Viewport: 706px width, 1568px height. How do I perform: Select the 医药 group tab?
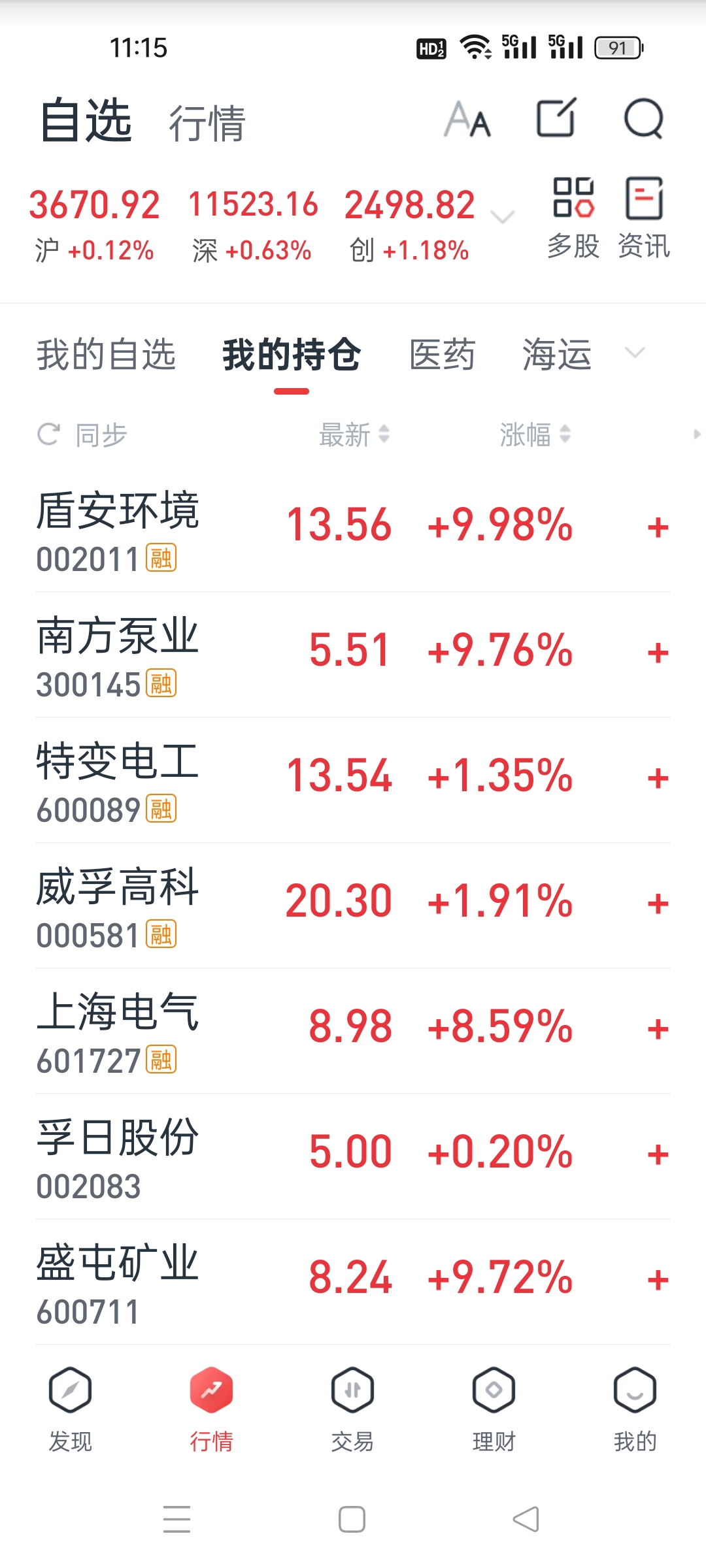click(x=442, y=355)
